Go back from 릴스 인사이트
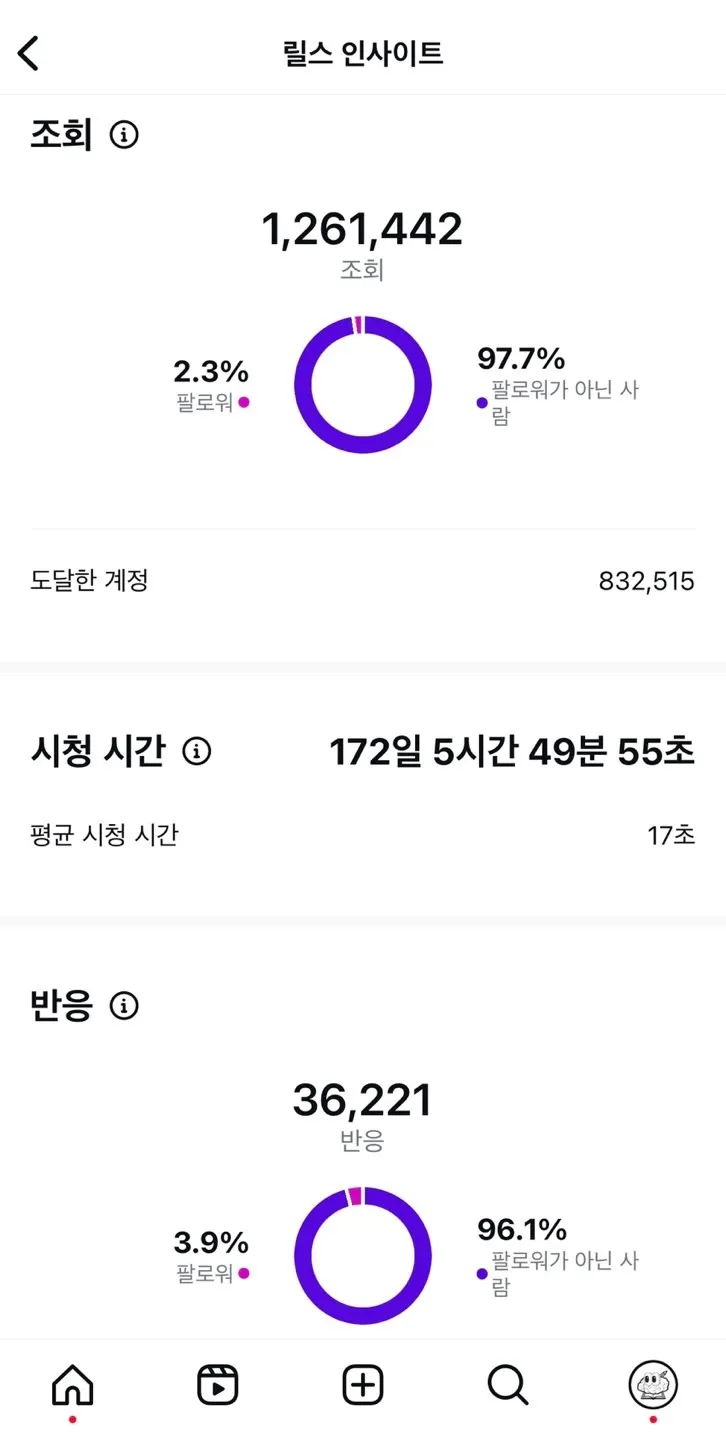Viewport: 726px width, 1440px height. coord(29,53)
